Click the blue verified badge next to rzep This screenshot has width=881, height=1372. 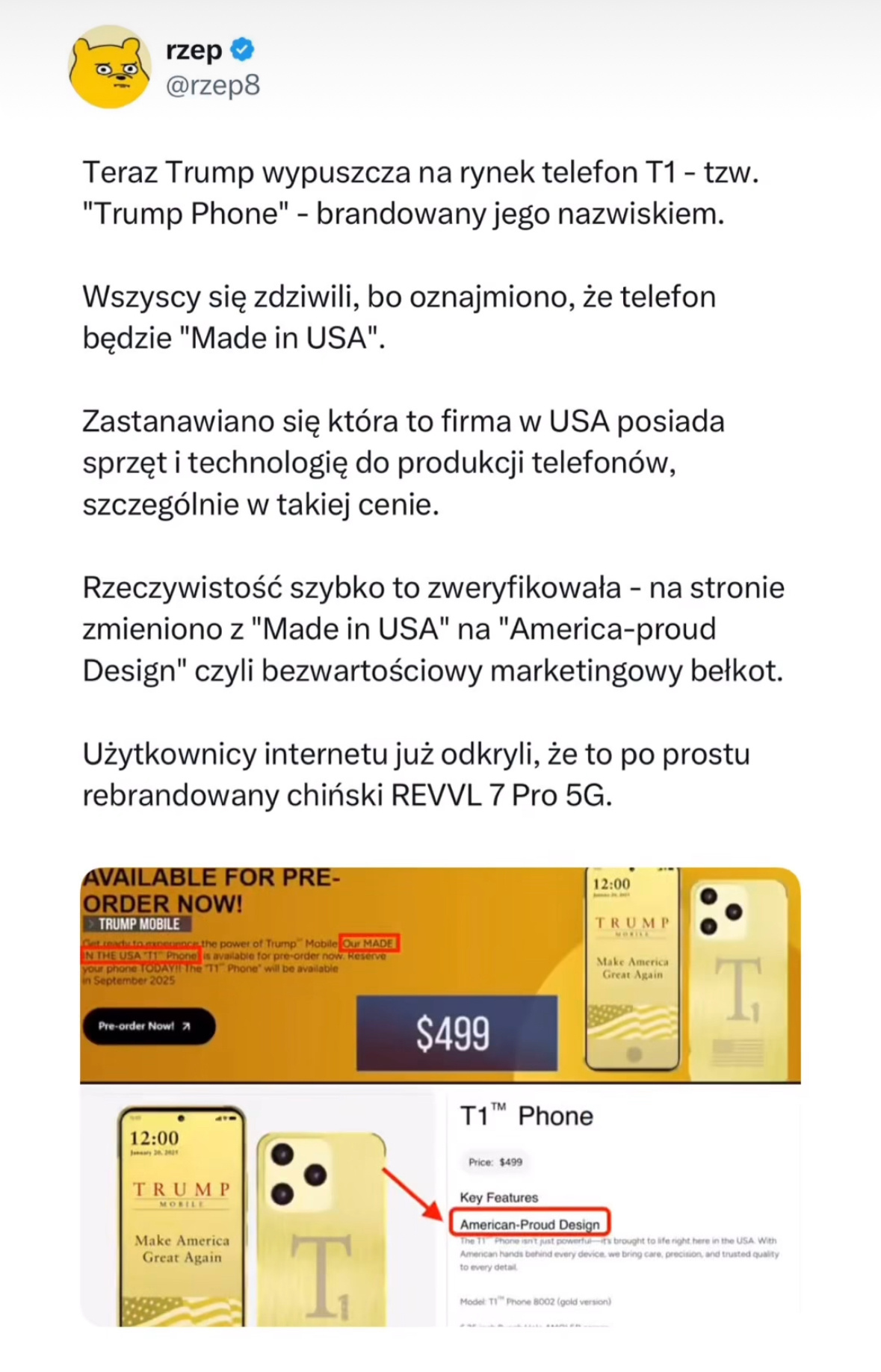(241, 51)
